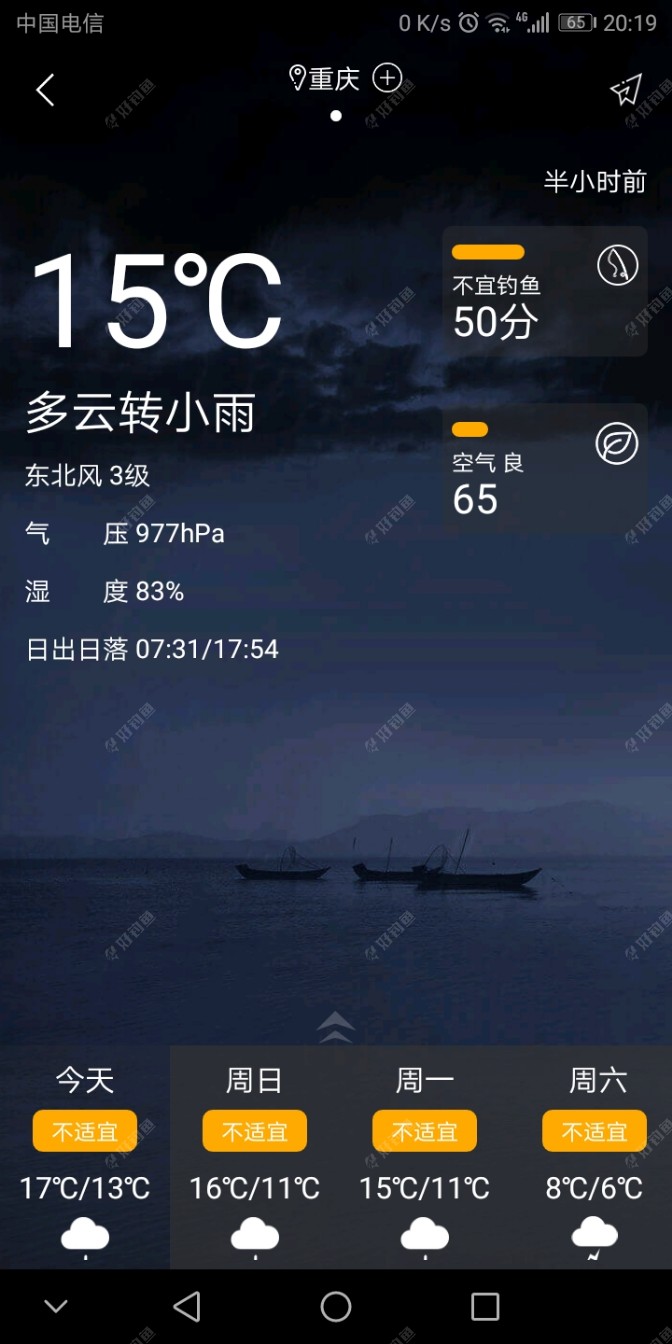The width and height of the screenshot is (672, 1344).
Task: Open the fishing index card 不宜钓鱼 50分
Action: pyautogui.click(x=545, y=291)
